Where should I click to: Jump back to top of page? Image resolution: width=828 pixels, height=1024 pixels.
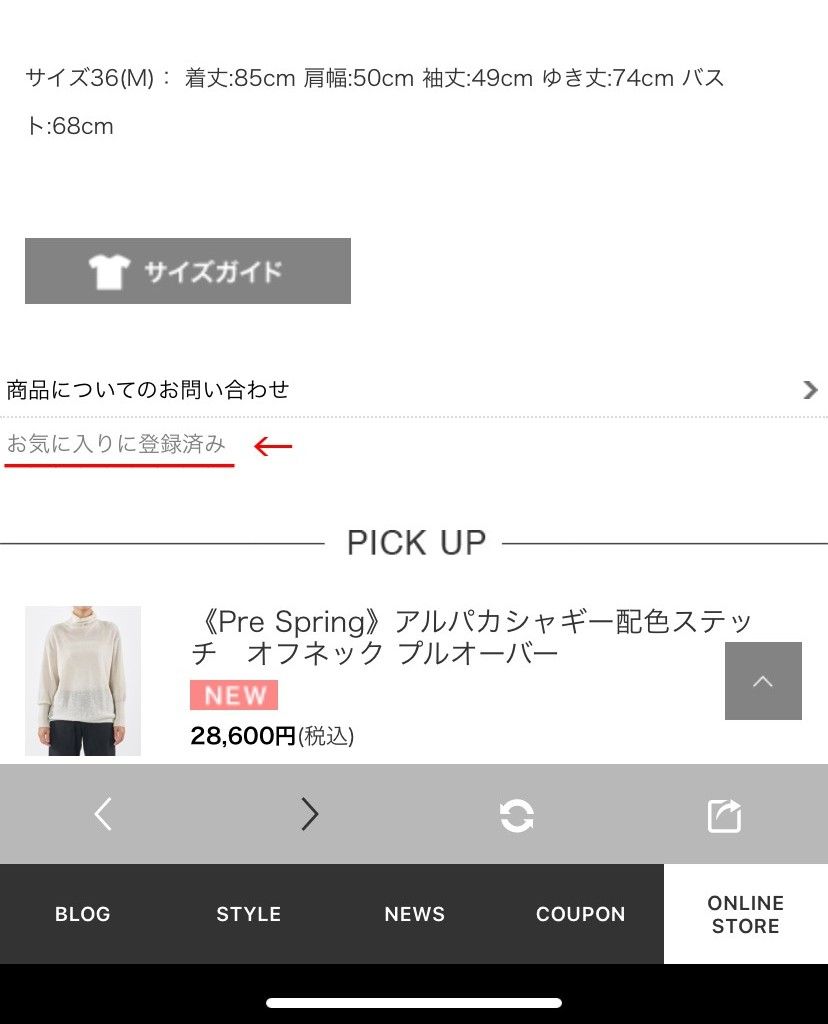pos(763,681)
